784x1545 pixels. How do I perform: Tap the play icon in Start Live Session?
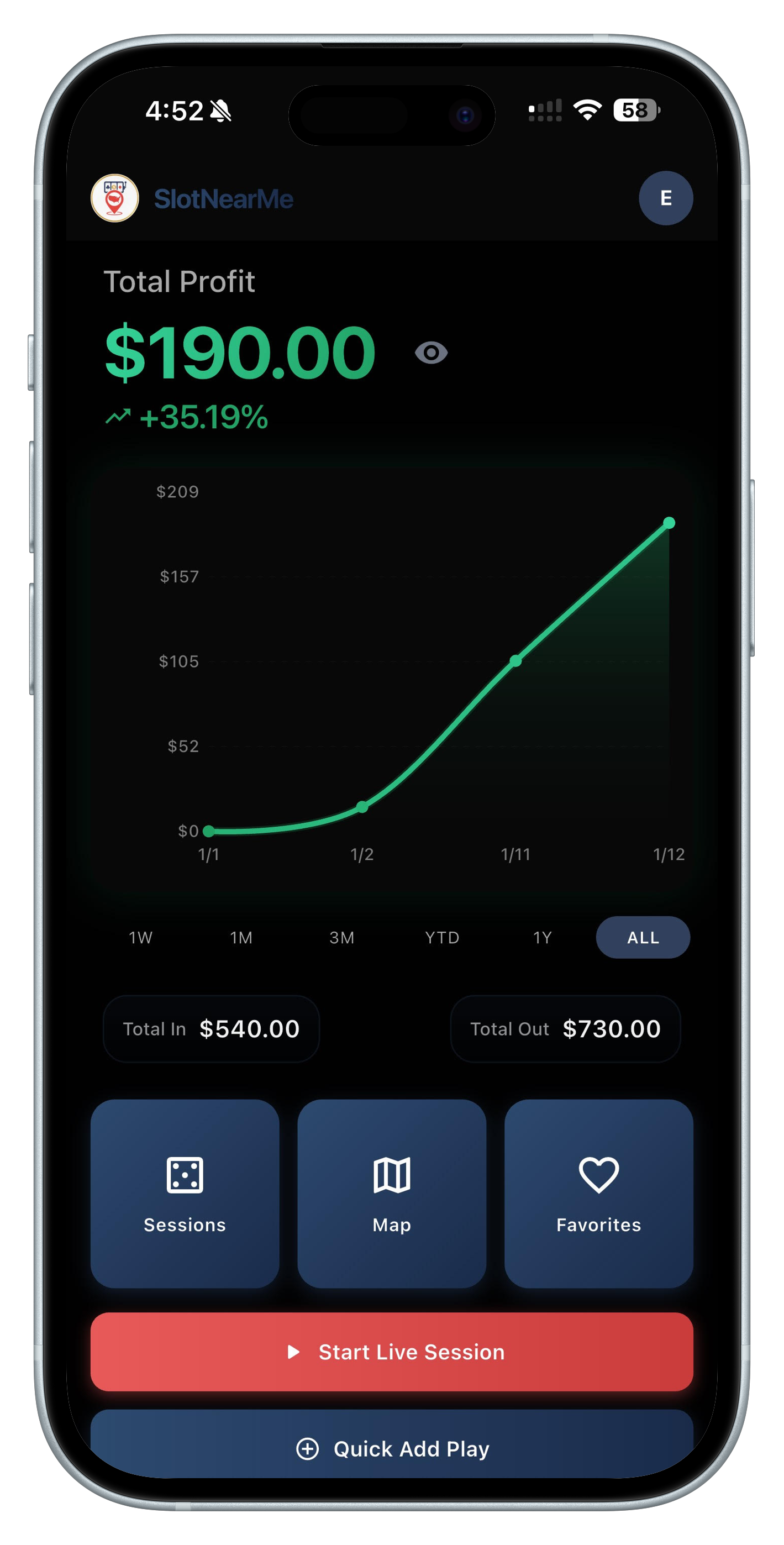293,1353
